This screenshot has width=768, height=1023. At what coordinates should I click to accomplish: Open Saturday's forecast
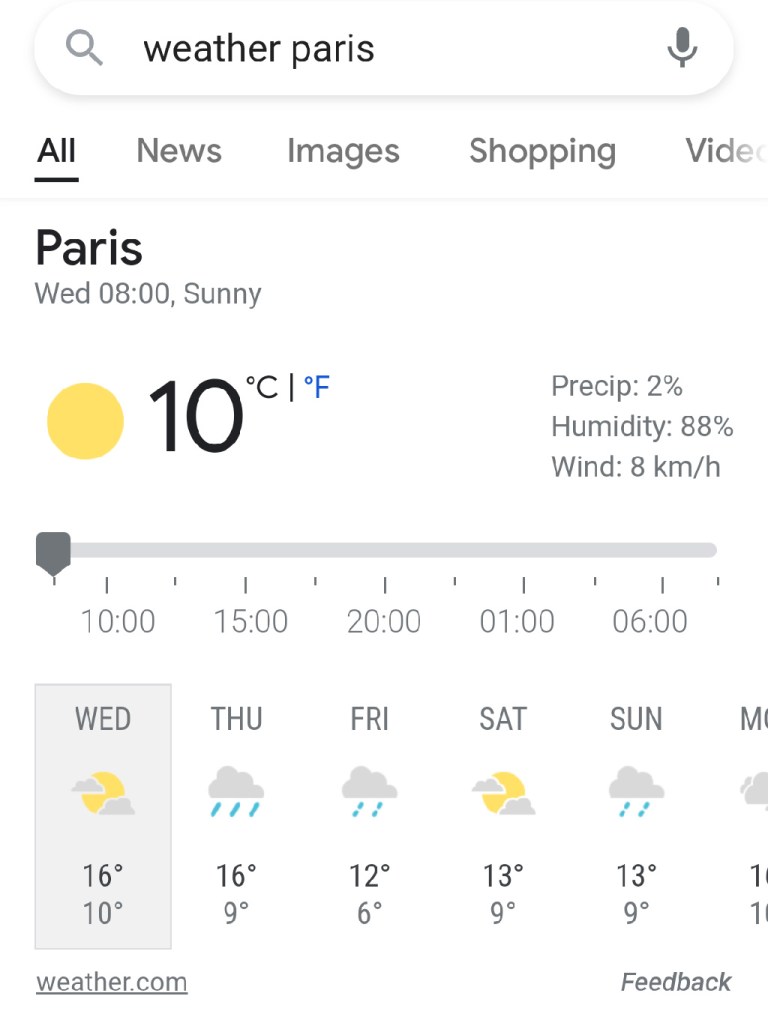[x=503, y=815]
